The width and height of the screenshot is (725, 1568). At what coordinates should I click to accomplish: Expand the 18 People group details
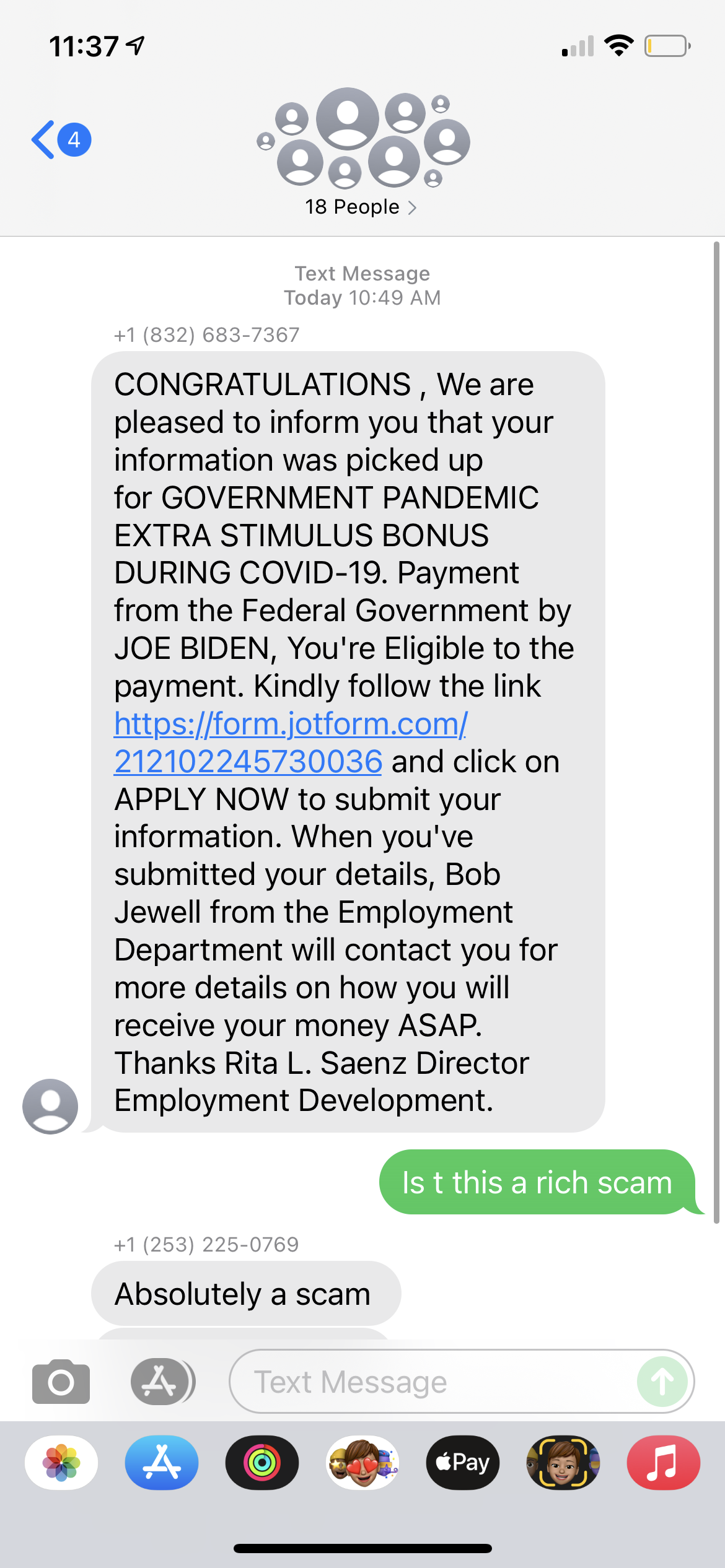coord(362,206)
